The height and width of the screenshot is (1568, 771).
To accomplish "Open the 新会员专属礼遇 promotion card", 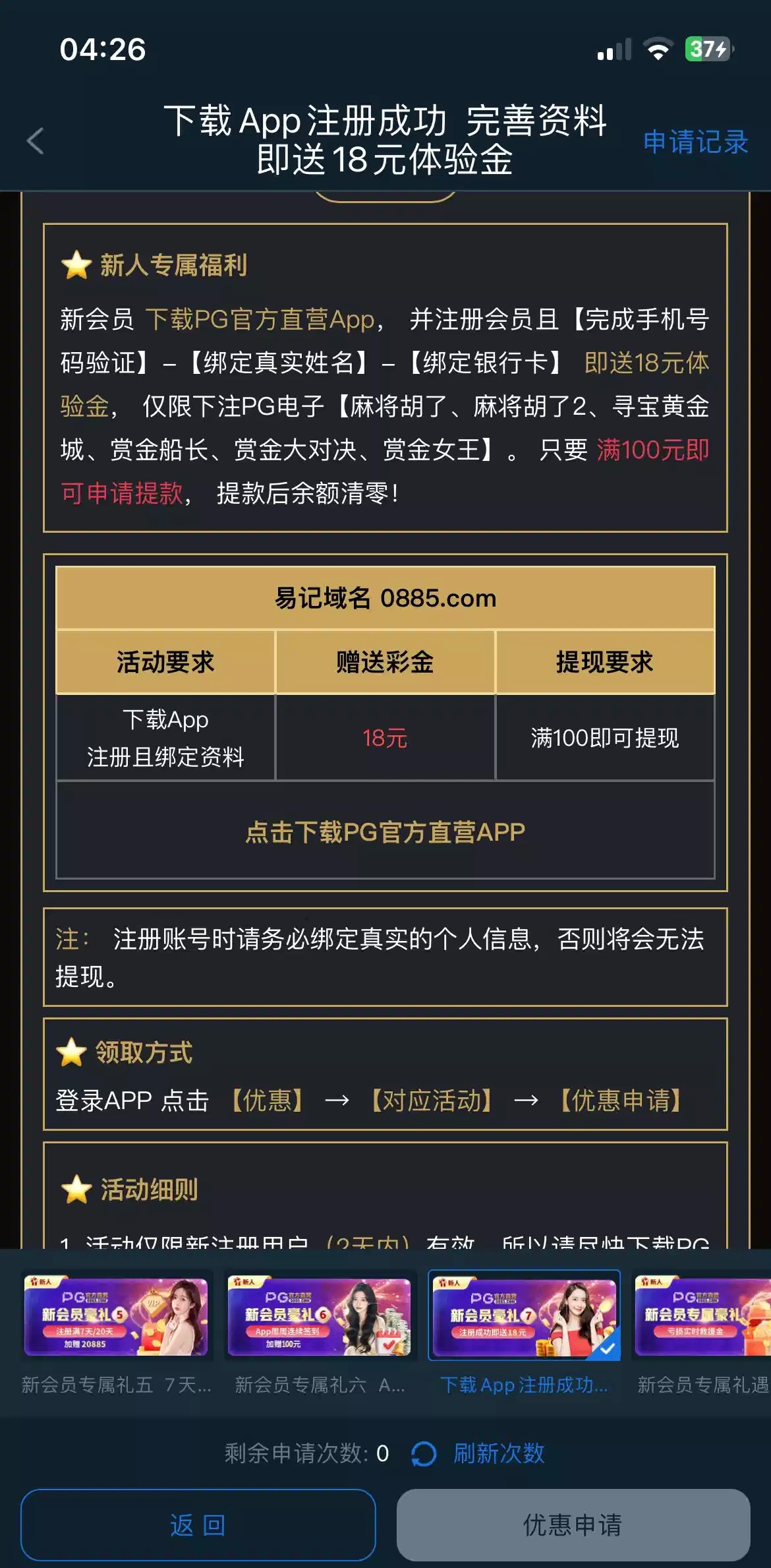I will point(702,1333).
